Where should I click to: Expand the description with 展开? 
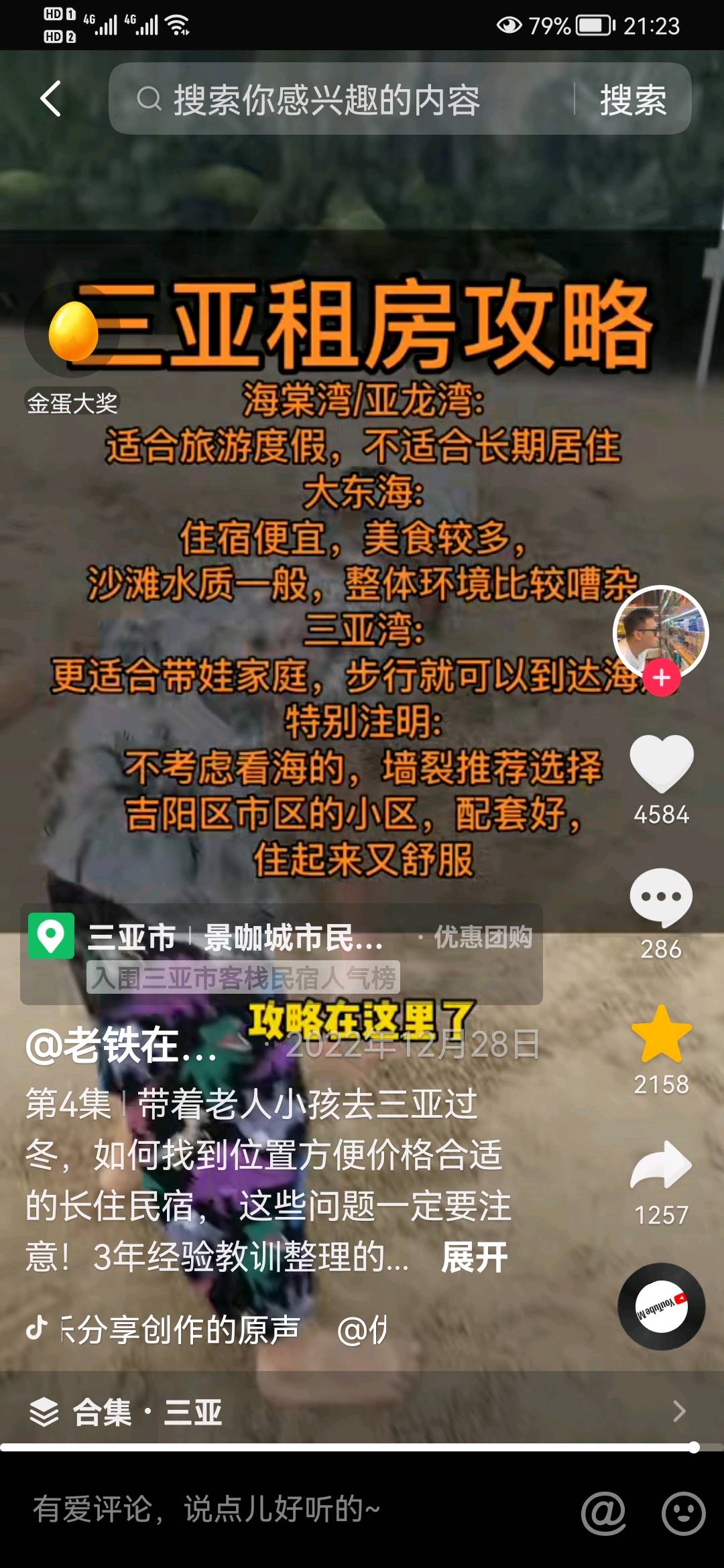(474, 1257)
